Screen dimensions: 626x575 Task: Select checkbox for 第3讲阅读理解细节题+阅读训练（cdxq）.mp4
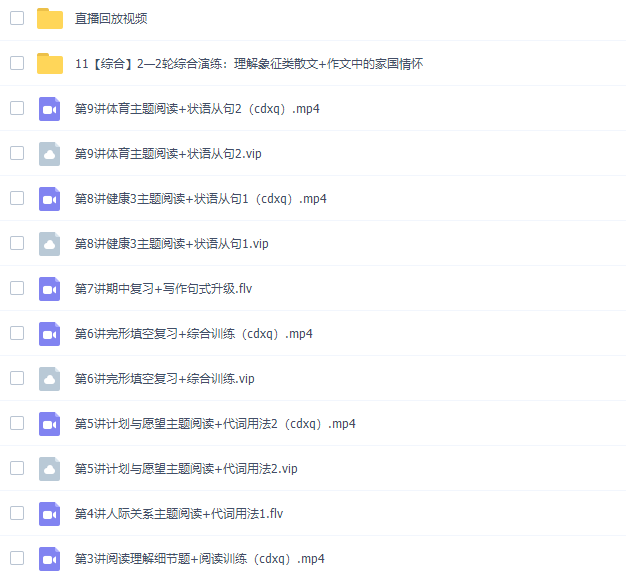[x=16, y=558]
